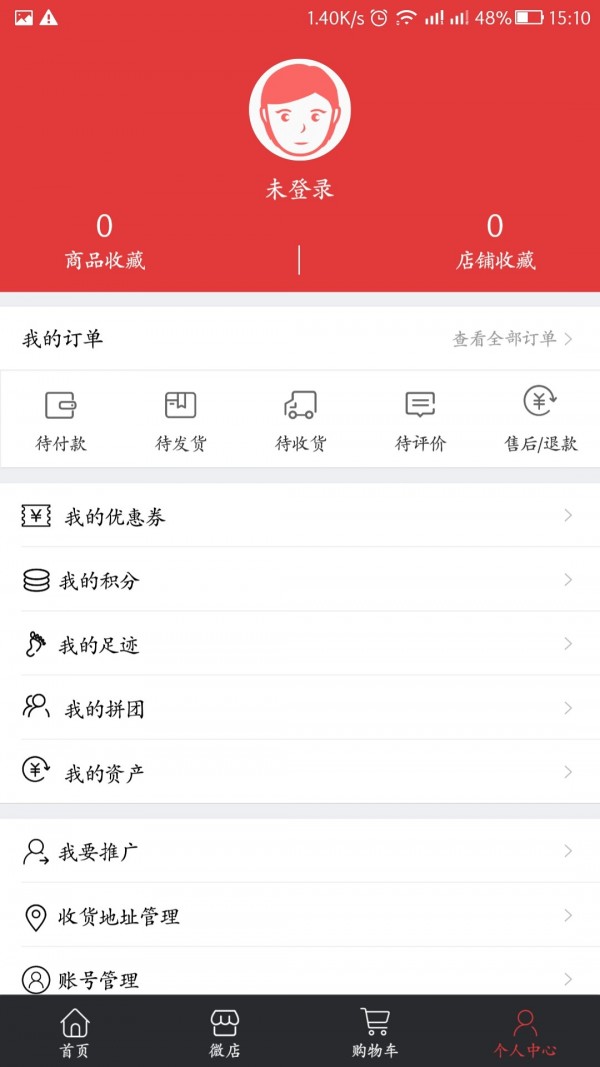View all orders via 查看全部订单
Viewport: 600px width, 1067px height.
pos(512,339)
